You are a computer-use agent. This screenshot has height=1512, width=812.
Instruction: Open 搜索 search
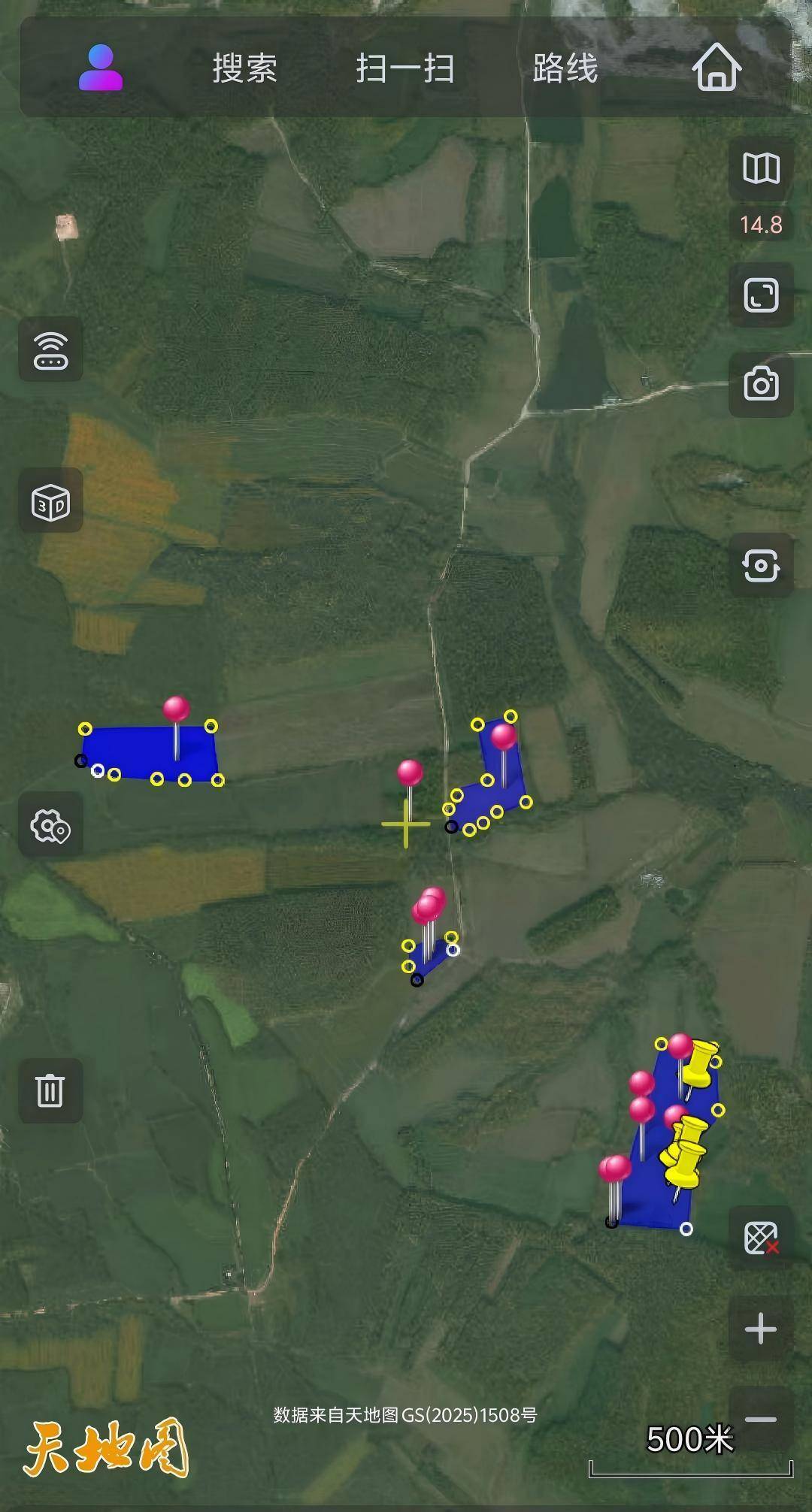click(245, 68)
